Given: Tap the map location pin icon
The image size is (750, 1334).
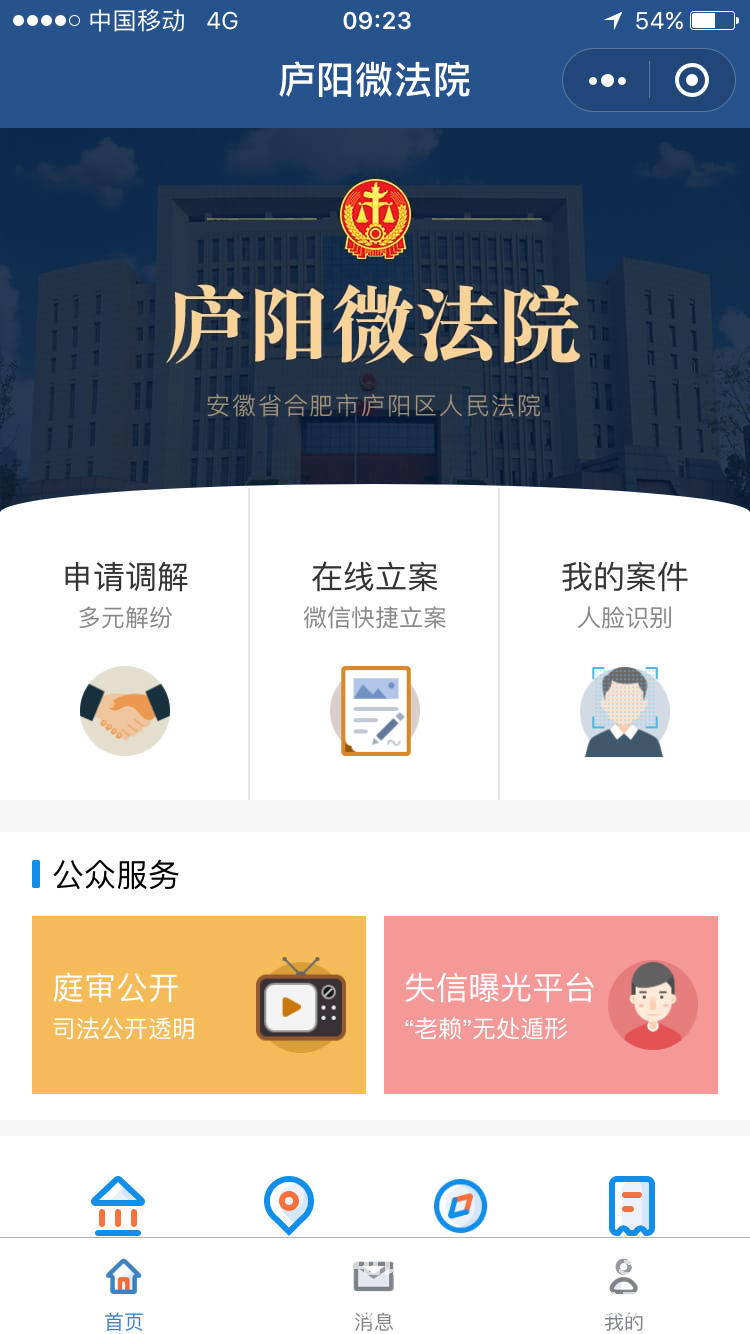Looking at the screenshot, I should 288,1205.
